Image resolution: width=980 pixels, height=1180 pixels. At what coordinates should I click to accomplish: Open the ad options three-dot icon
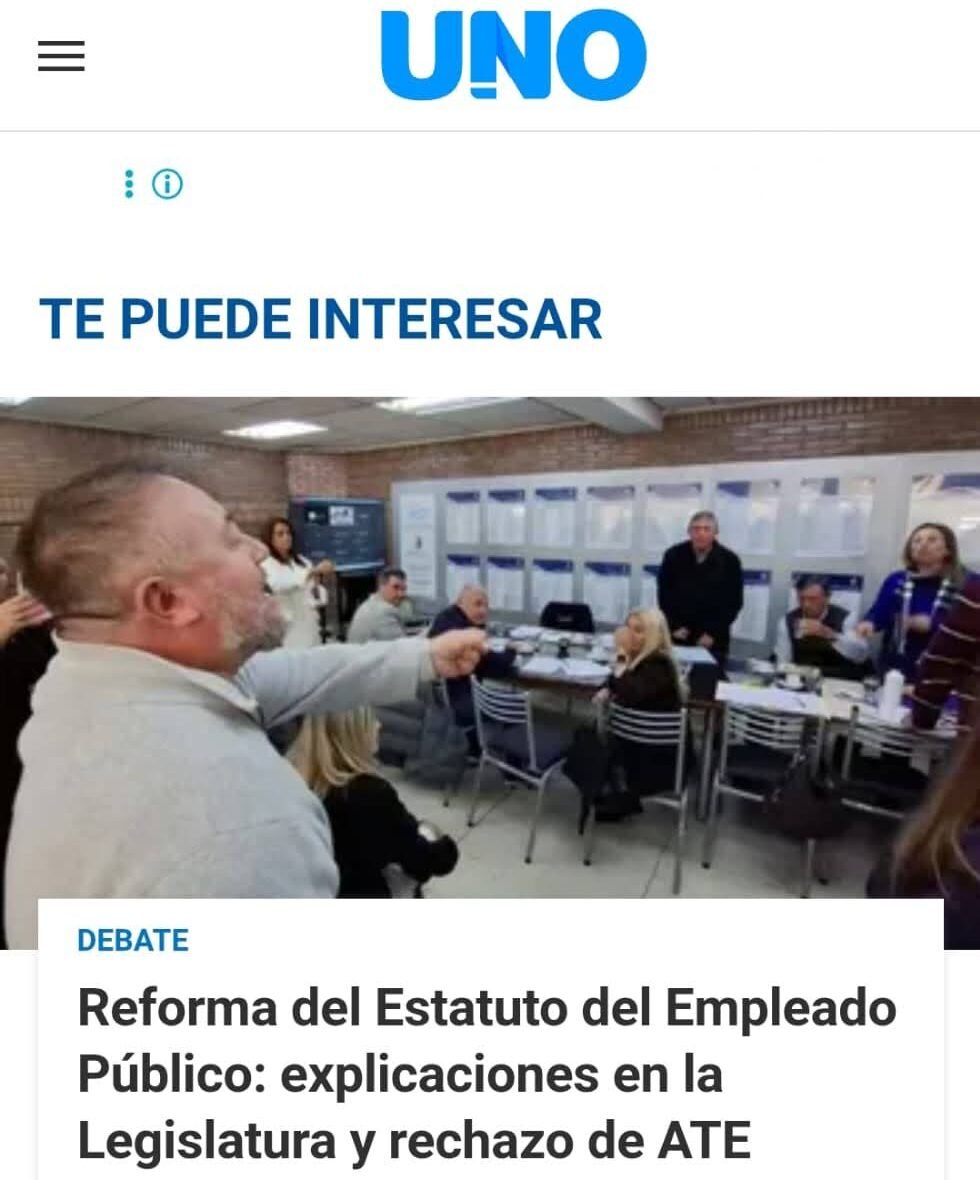(x=129, y=184)
